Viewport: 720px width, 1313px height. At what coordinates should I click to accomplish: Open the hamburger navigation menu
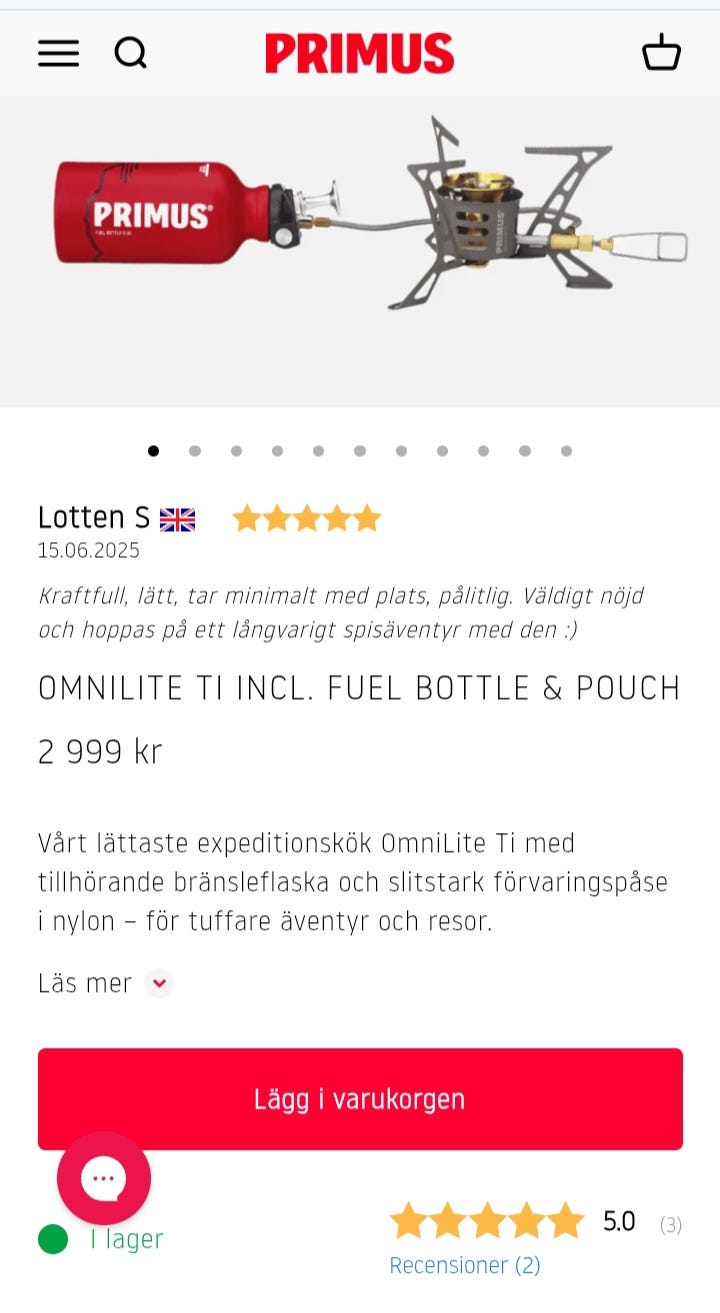(58, 53)
